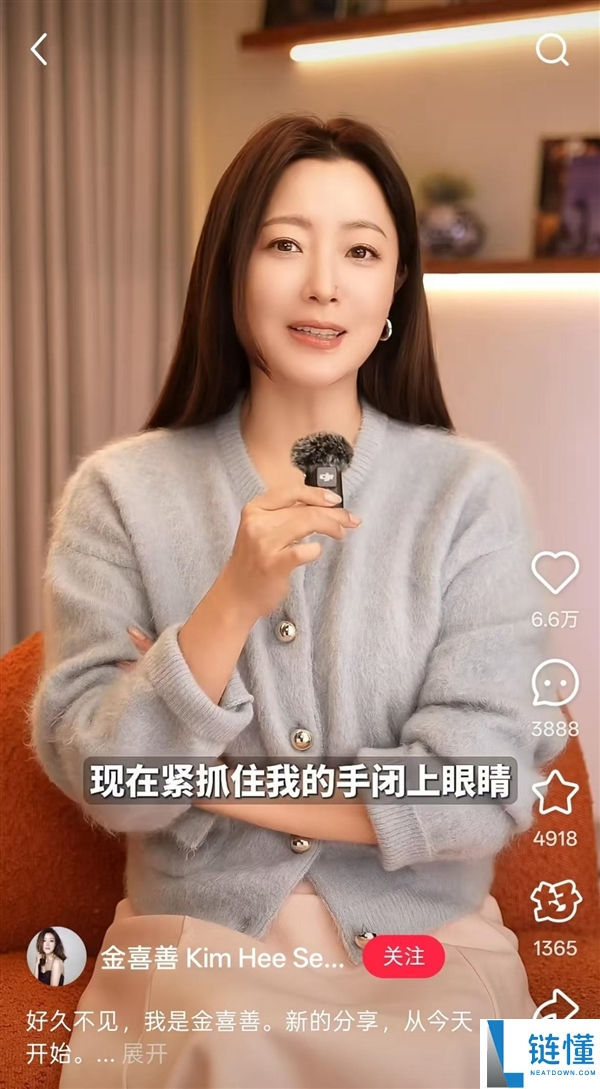Follow the account via 关注 button
The height and width of the screenshot is (1089, 600).
pos(403,957)
